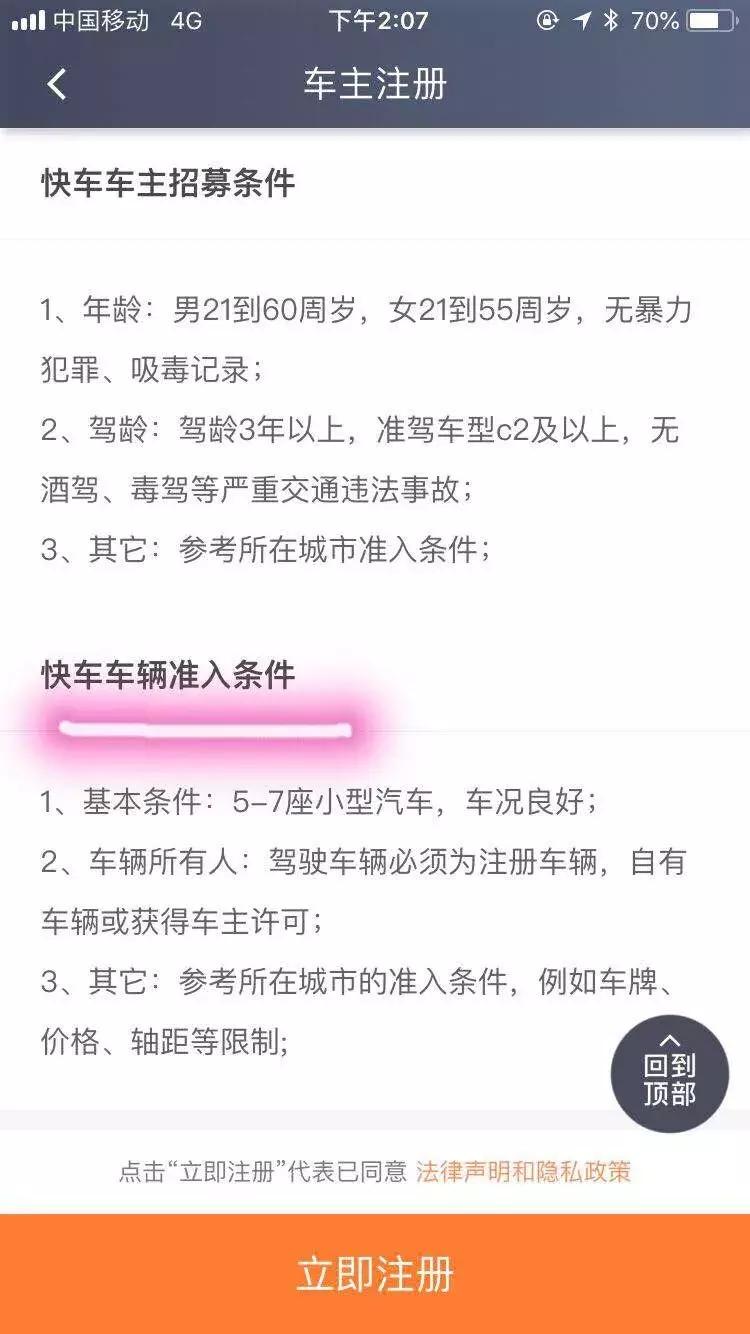Screen dimensions: 750x1334
Task: Tap the 快车车辆准入条件 section heading
Action: pos(168,676)
